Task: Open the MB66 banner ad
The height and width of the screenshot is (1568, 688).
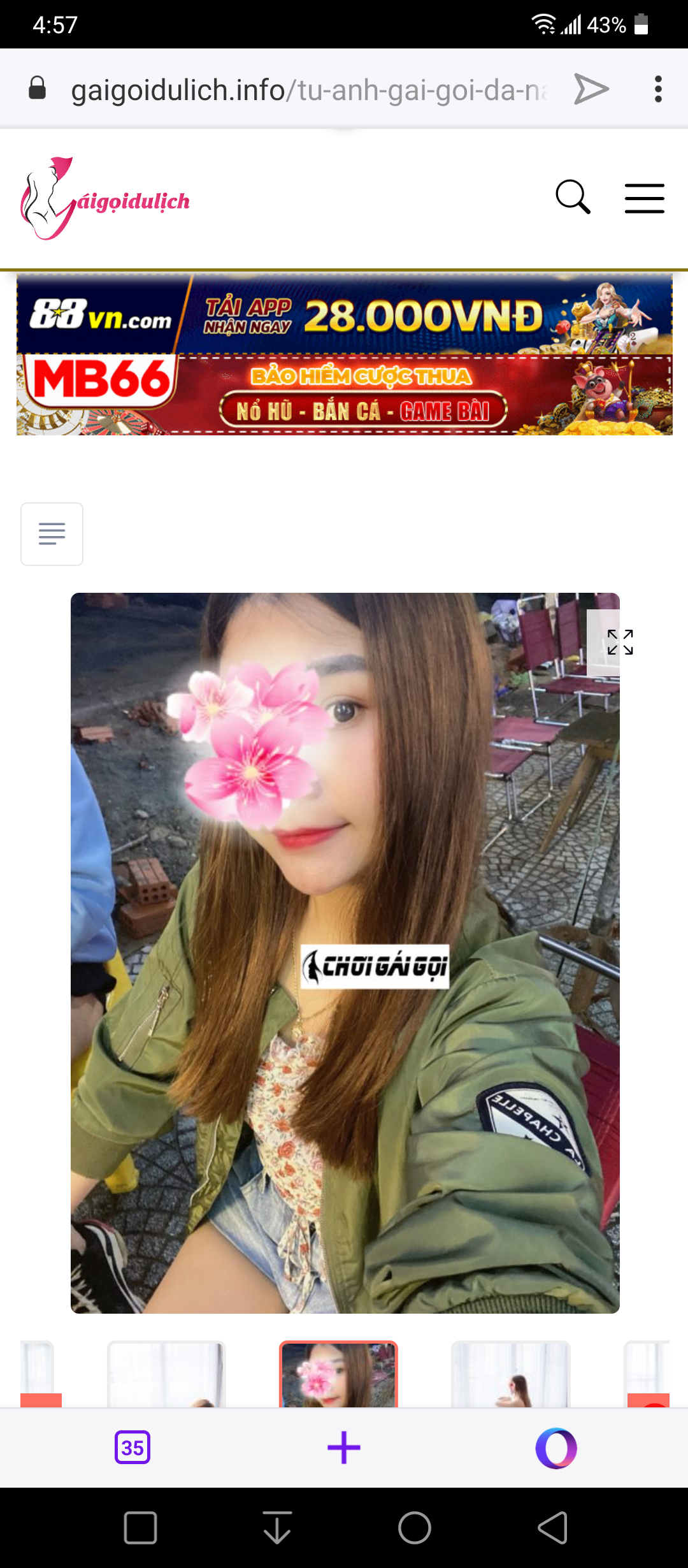Action: 344,395
